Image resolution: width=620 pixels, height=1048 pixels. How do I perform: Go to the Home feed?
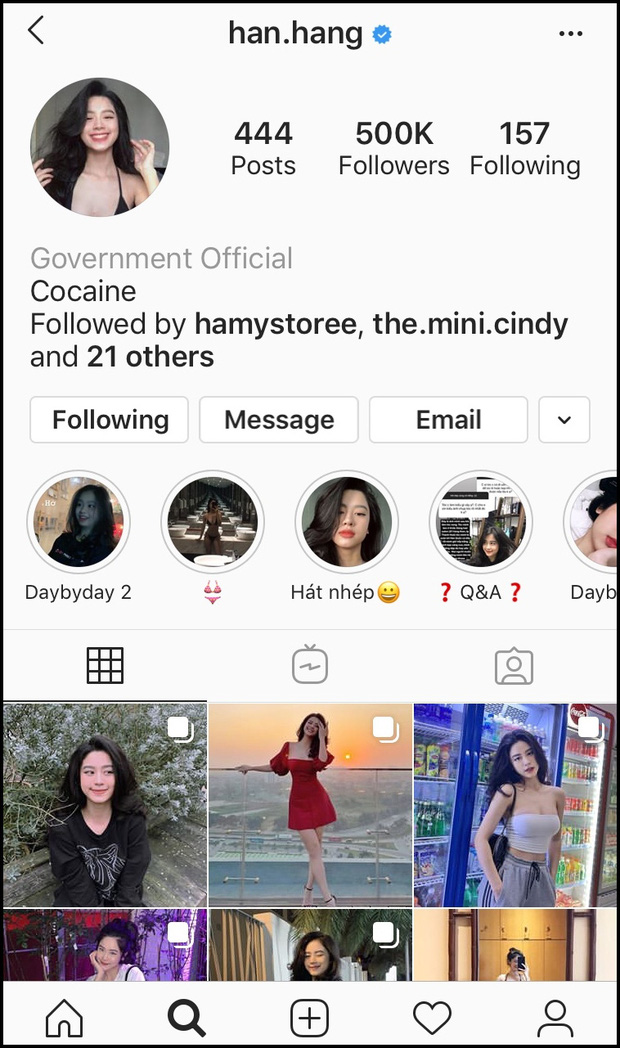click(x=65, y=1018)
